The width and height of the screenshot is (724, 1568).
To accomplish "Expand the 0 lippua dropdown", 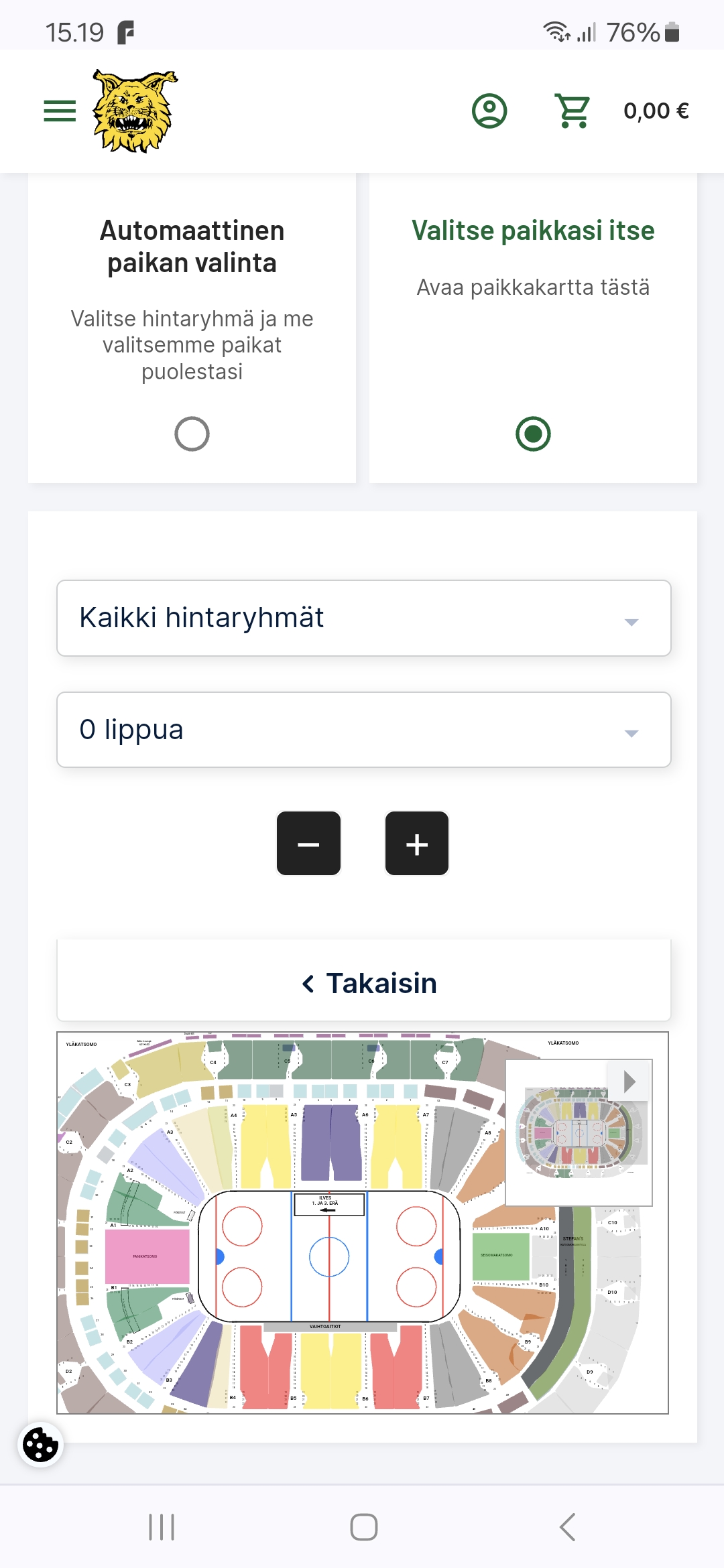I will [x=364, y=730].
